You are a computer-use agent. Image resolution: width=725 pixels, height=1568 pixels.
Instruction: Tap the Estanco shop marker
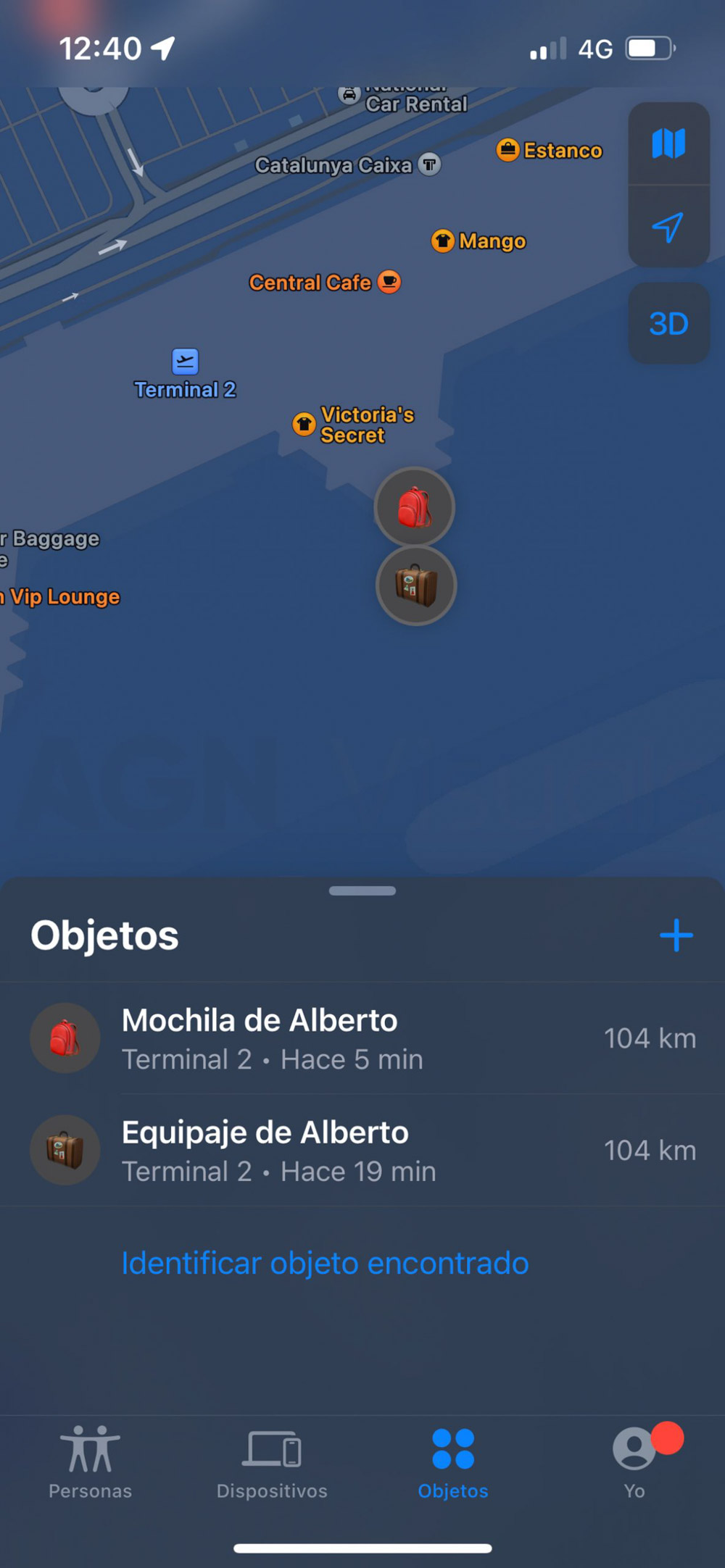tap(507, 150)
